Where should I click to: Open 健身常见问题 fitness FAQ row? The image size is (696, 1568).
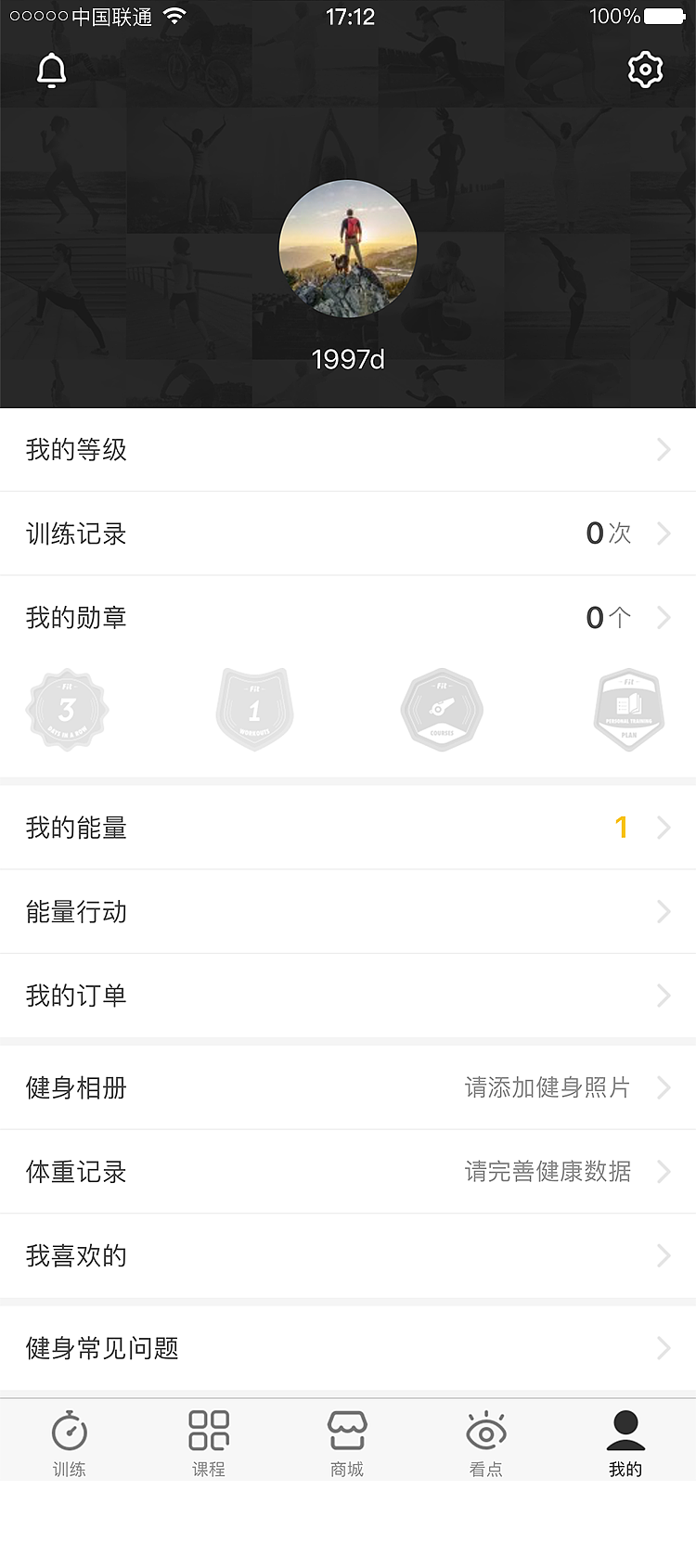coord(348,1348)
